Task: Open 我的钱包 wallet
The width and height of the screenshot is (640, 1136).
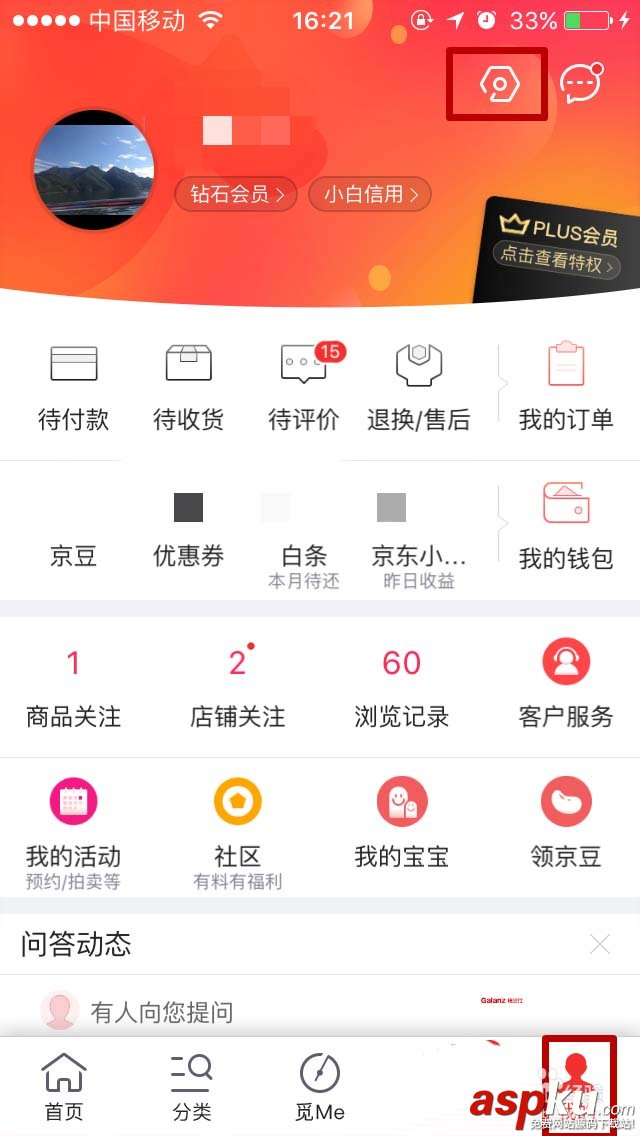Action: [566, 528]
